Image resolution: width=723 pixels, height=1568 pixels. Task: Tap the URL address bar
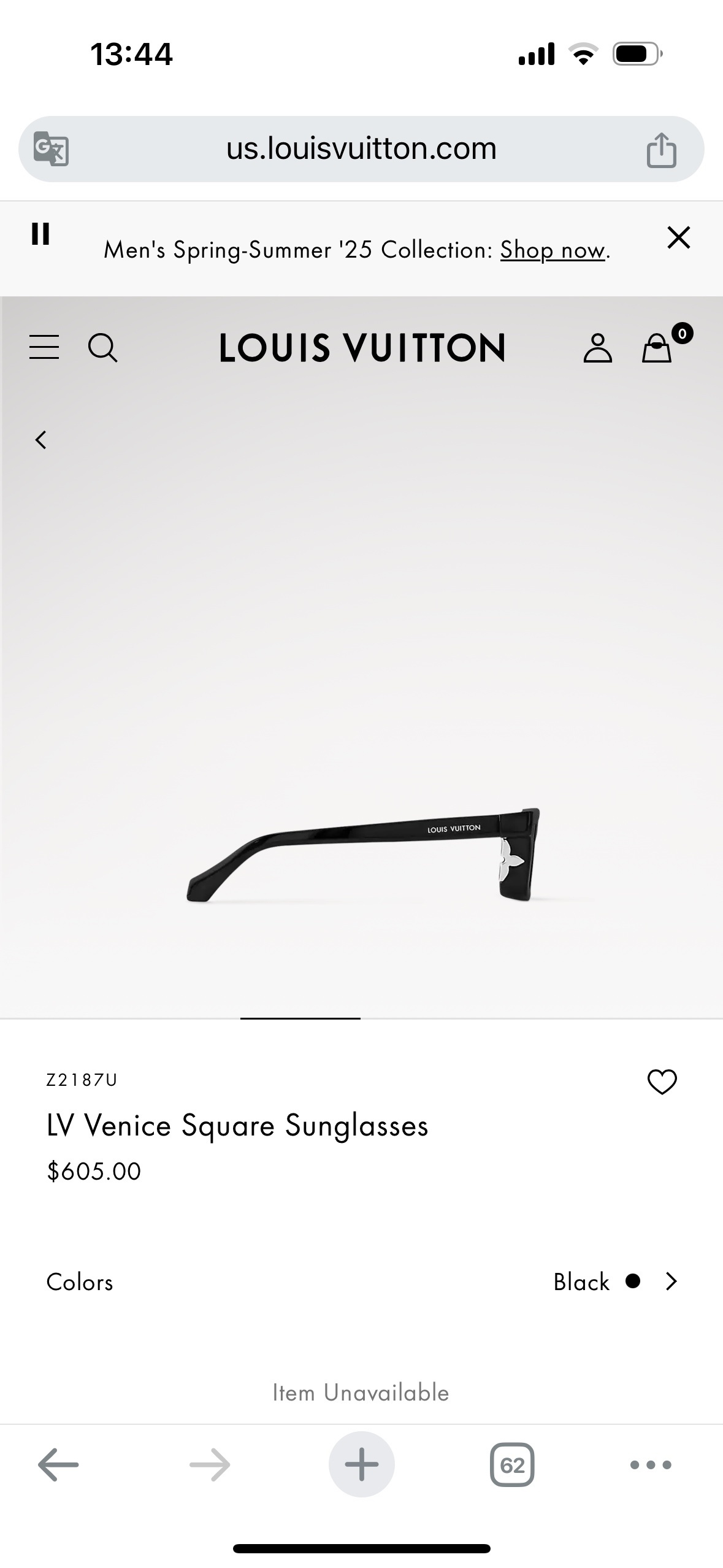[361, 148]
